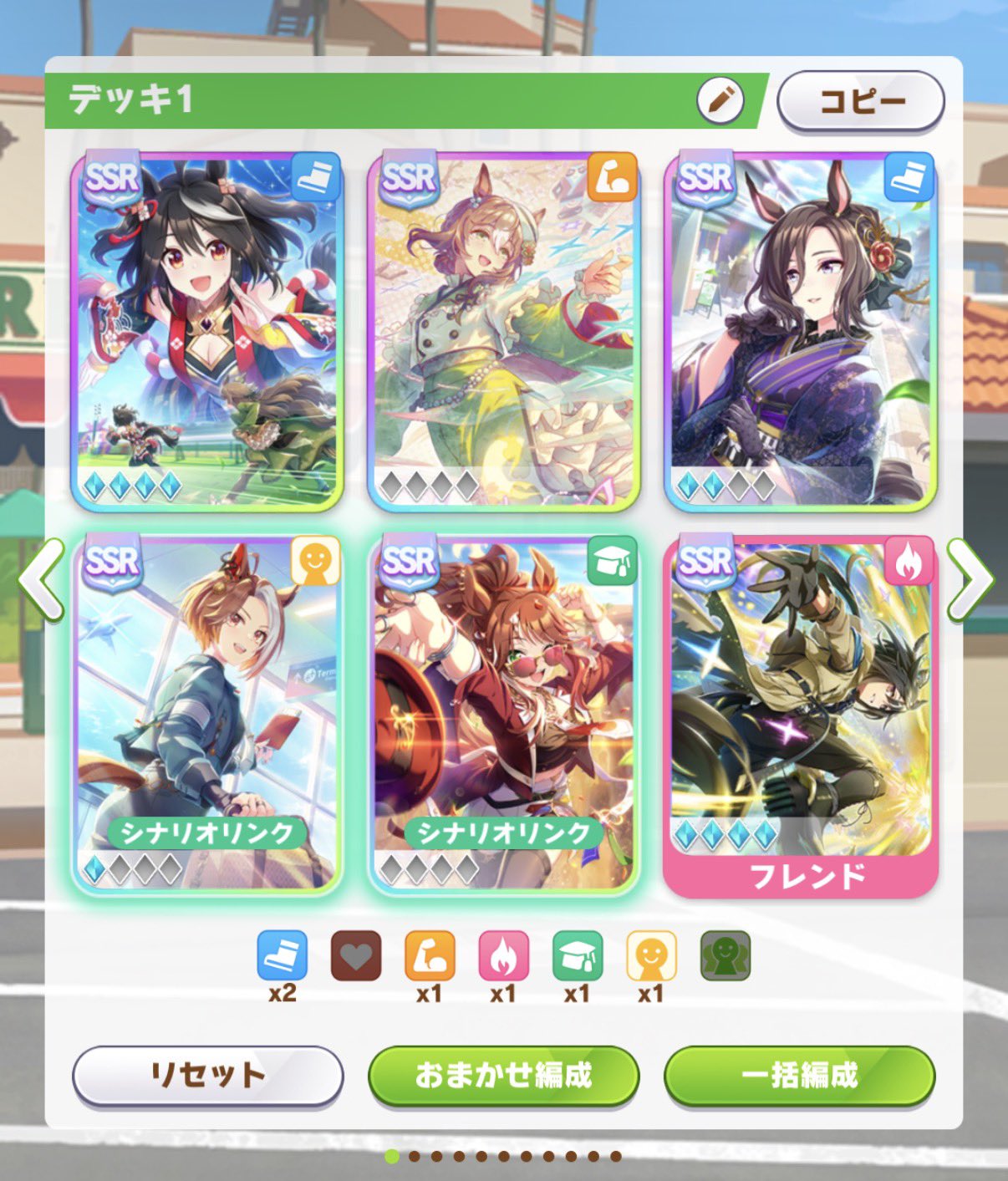Select the purple kimono SSR speed card
The image size is (1008, 1181).
click(800, 331)
